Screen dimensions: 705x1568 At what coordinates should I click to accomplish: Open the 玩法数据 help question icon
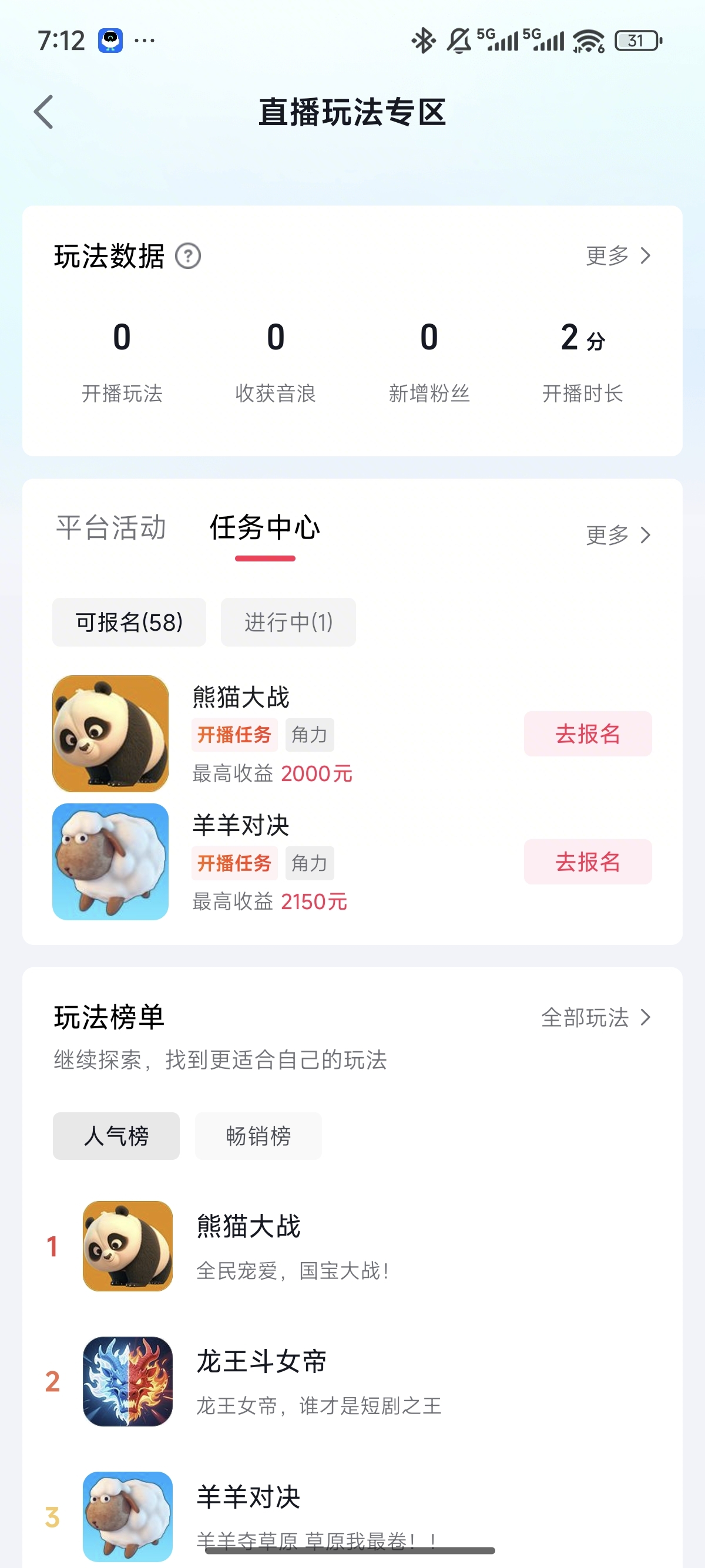point(188,255)
